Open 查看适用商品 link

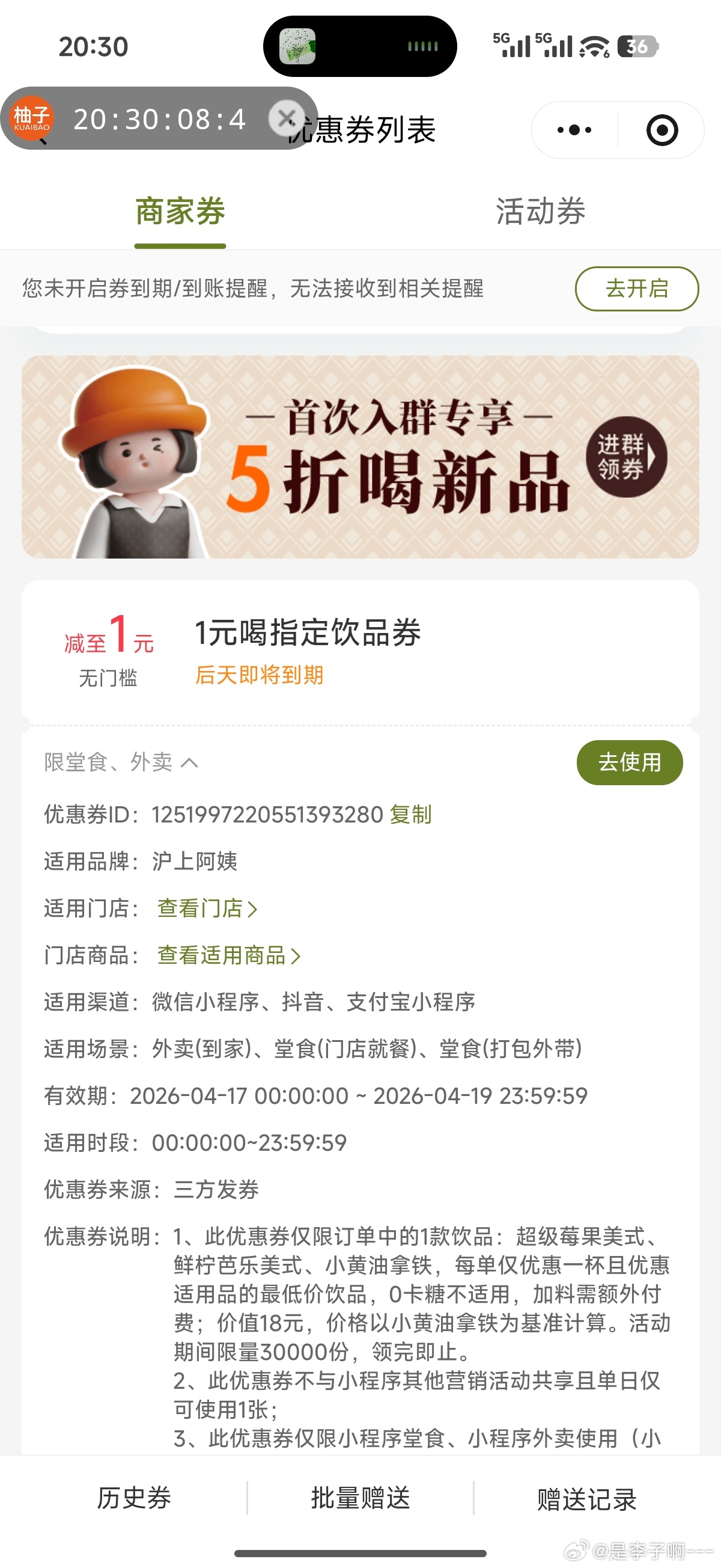pos(229,955)
